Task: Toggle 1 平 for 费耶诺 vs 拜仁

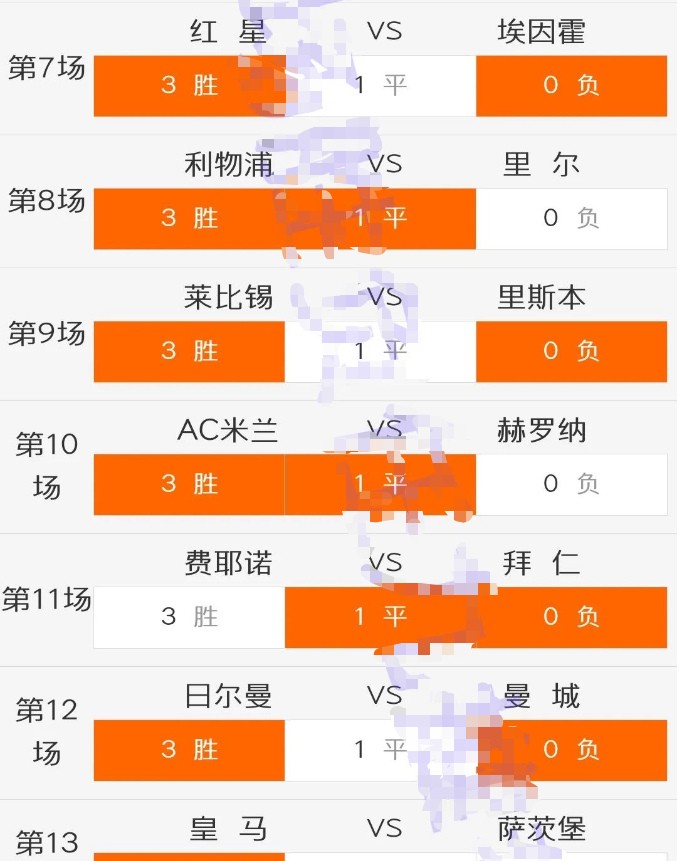Action: coord(380,617)
